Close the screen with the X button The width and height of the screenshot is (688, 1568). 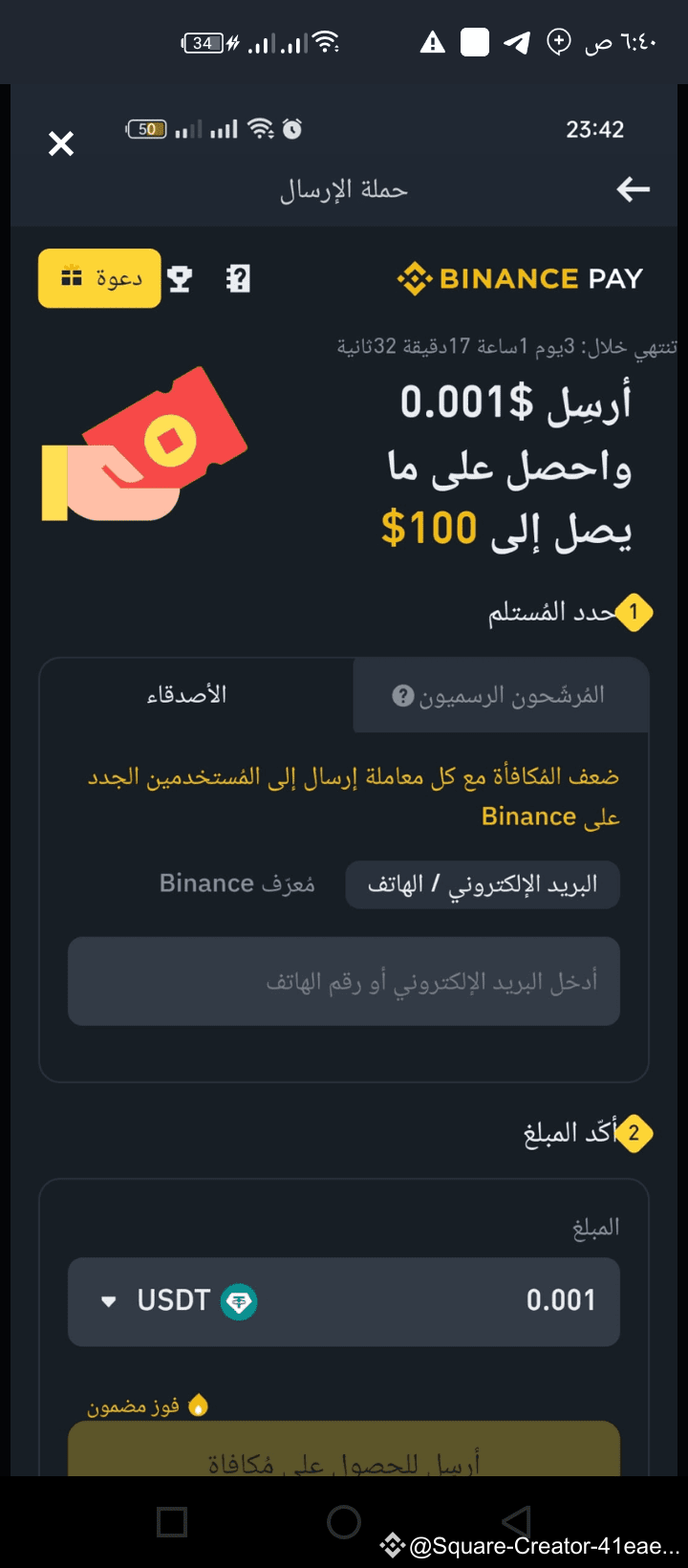[x=61, y=143]
